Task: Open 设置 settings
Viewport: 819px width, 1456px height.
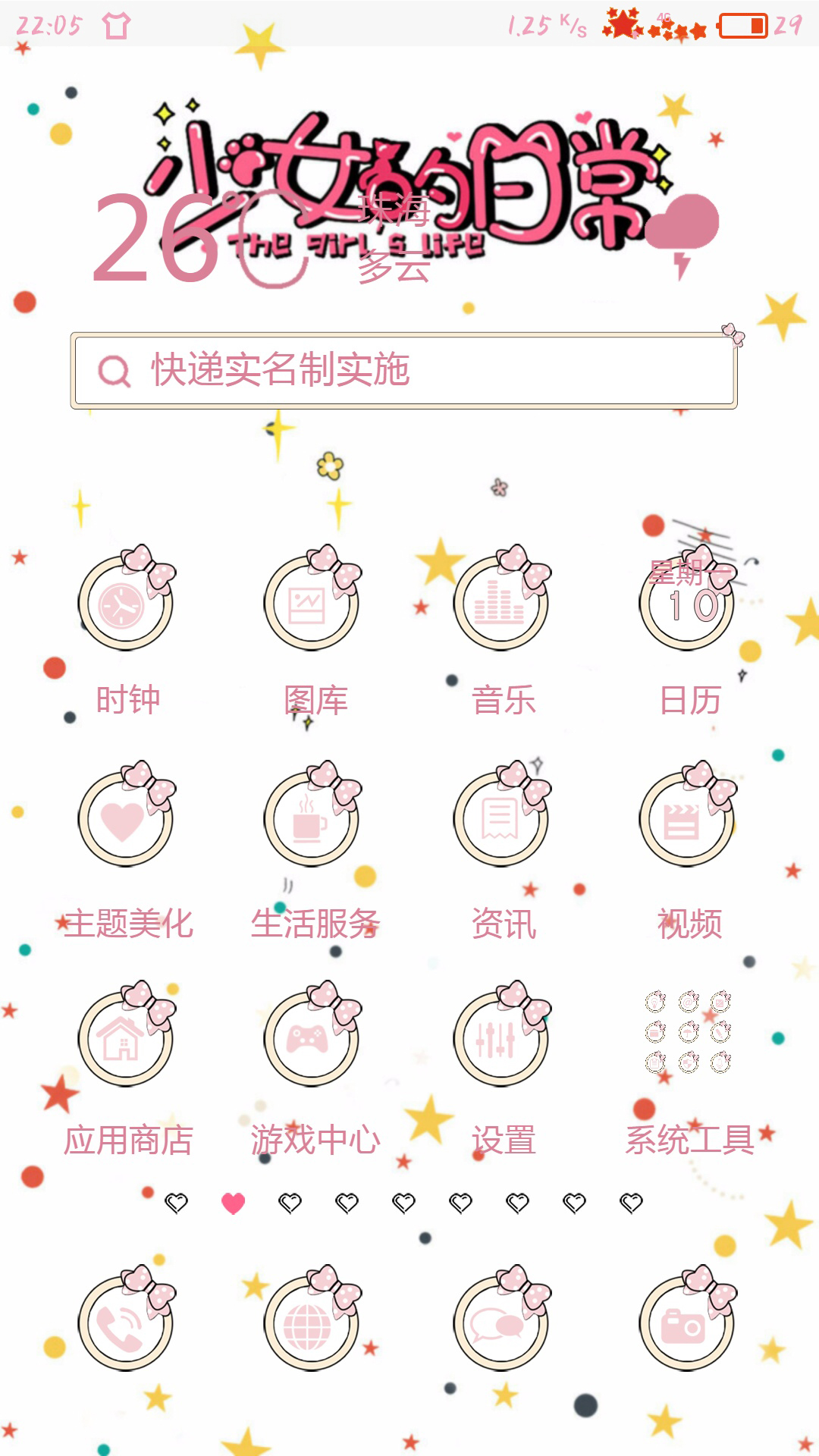Action: click(500, 1039)
